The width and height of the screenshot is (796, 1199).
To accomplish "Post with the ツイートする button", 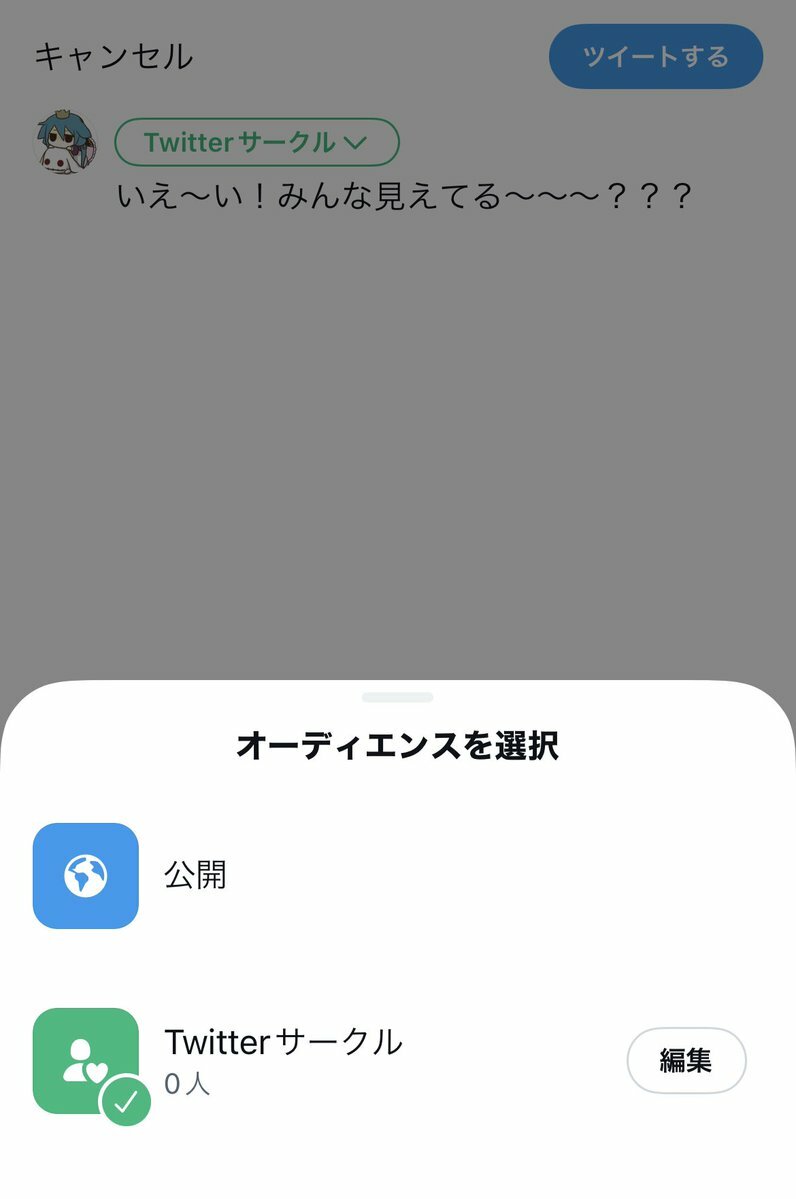I will coord(655,56).
